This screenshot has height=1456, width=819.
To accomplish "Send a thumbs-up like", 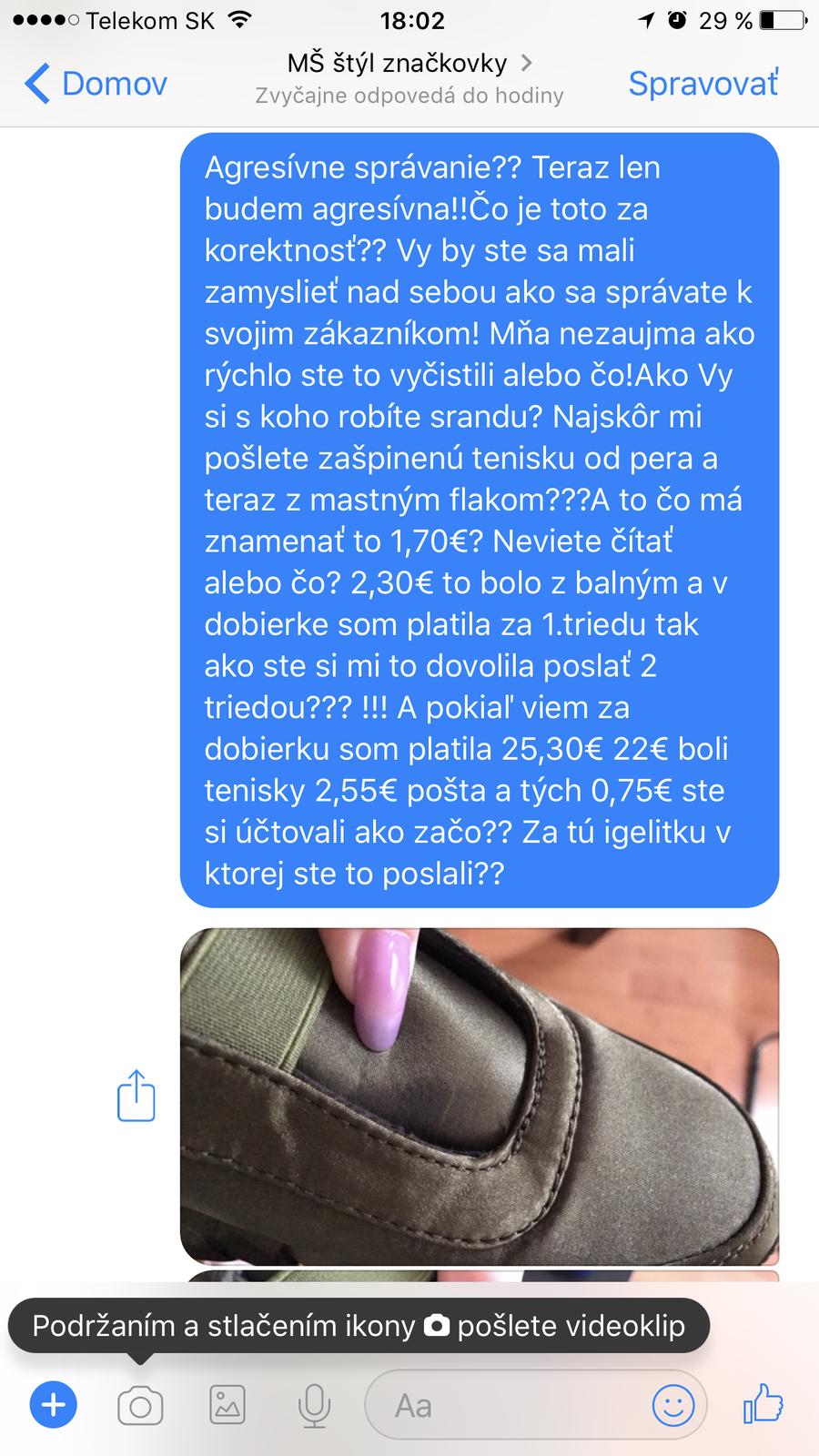I will click(763, 1404).
